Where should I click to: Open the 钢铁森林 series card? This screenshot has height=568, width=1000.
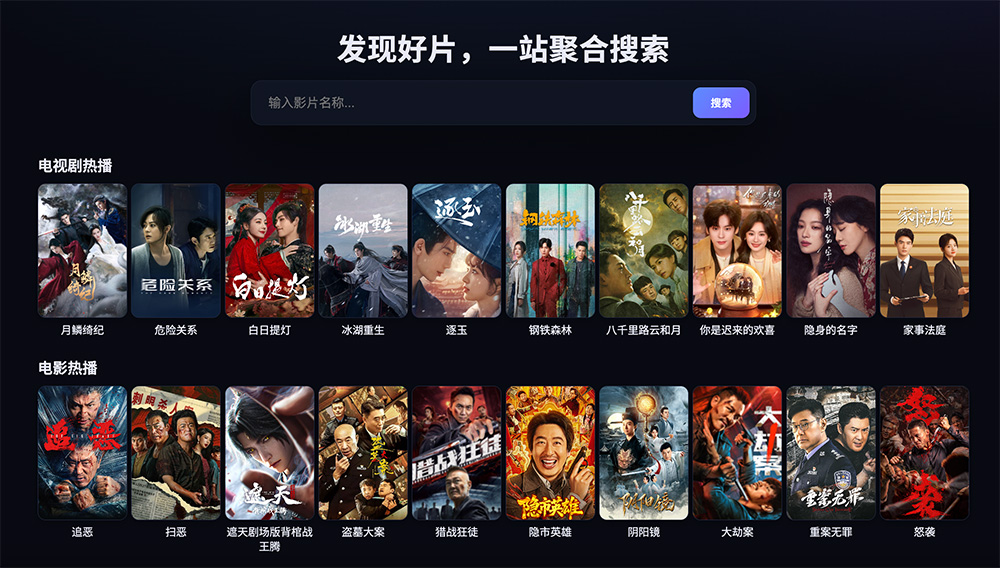coord(550,251)
